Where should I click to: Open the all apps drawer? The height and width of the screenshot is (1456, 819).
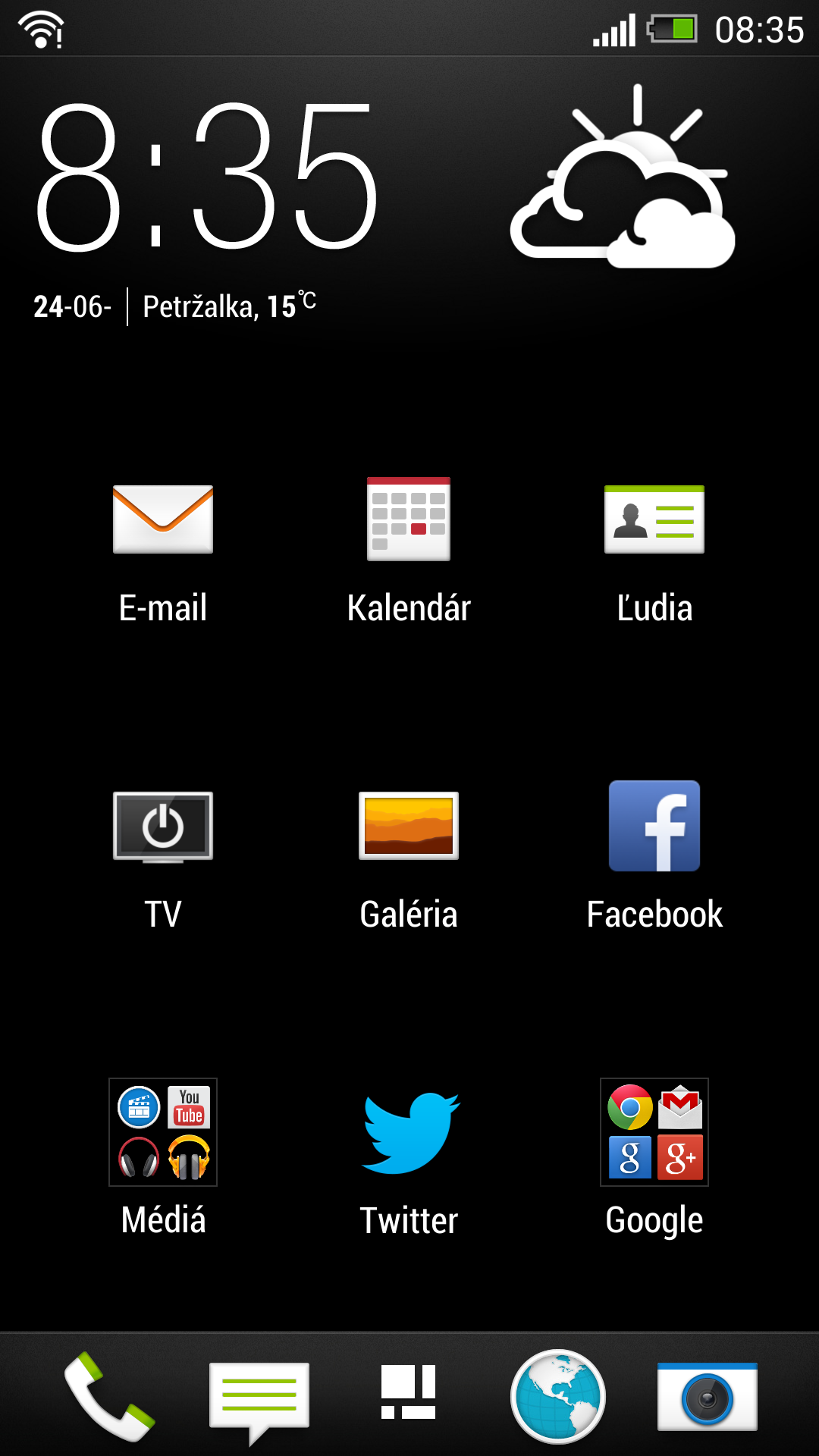coord(409,1392)
